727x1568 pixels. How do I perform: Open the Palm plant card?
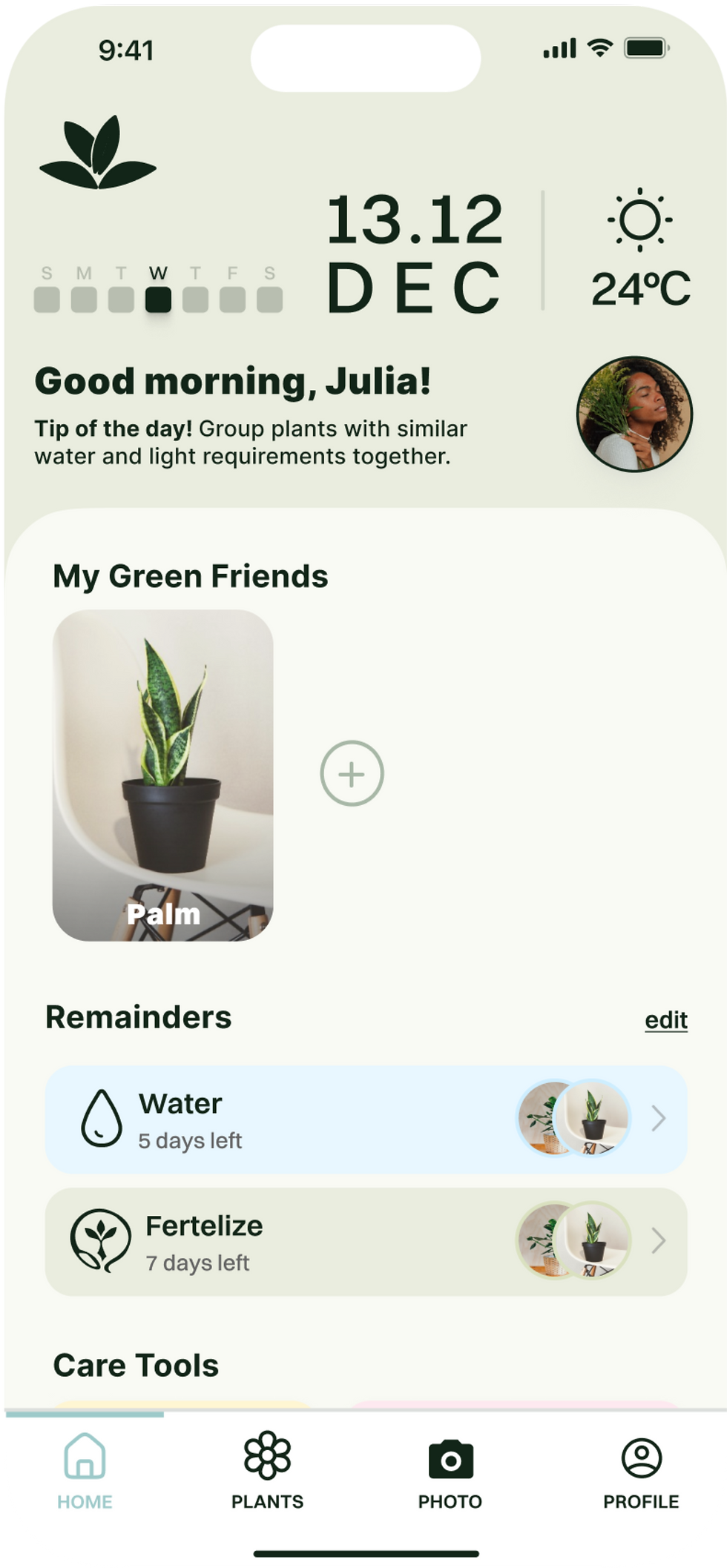[x=162, y=775]
